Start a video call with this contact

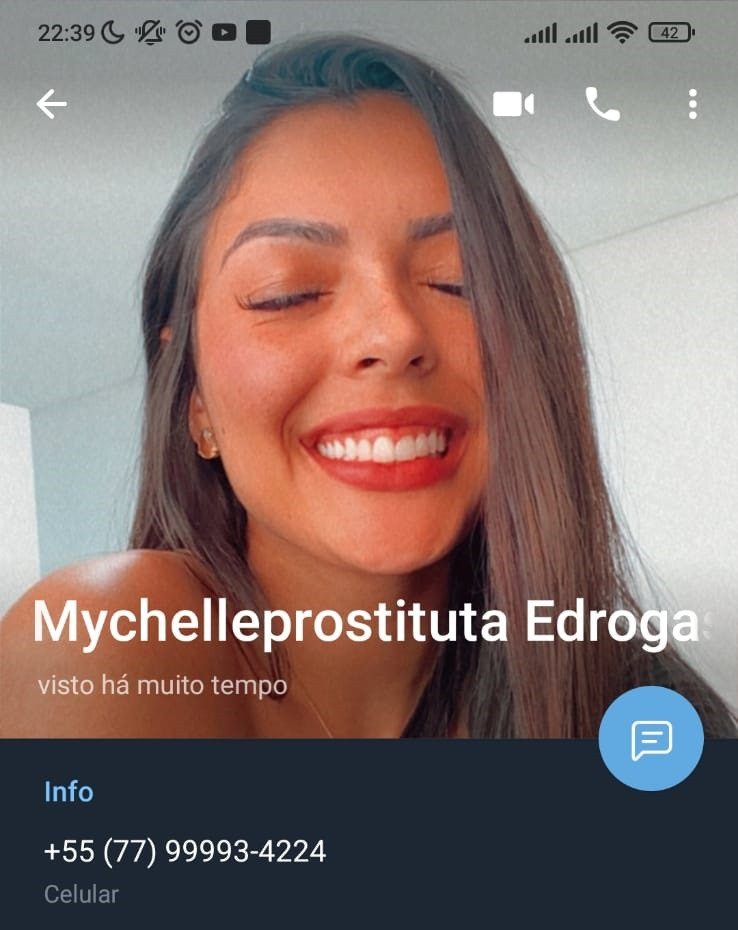click(513, 104)
